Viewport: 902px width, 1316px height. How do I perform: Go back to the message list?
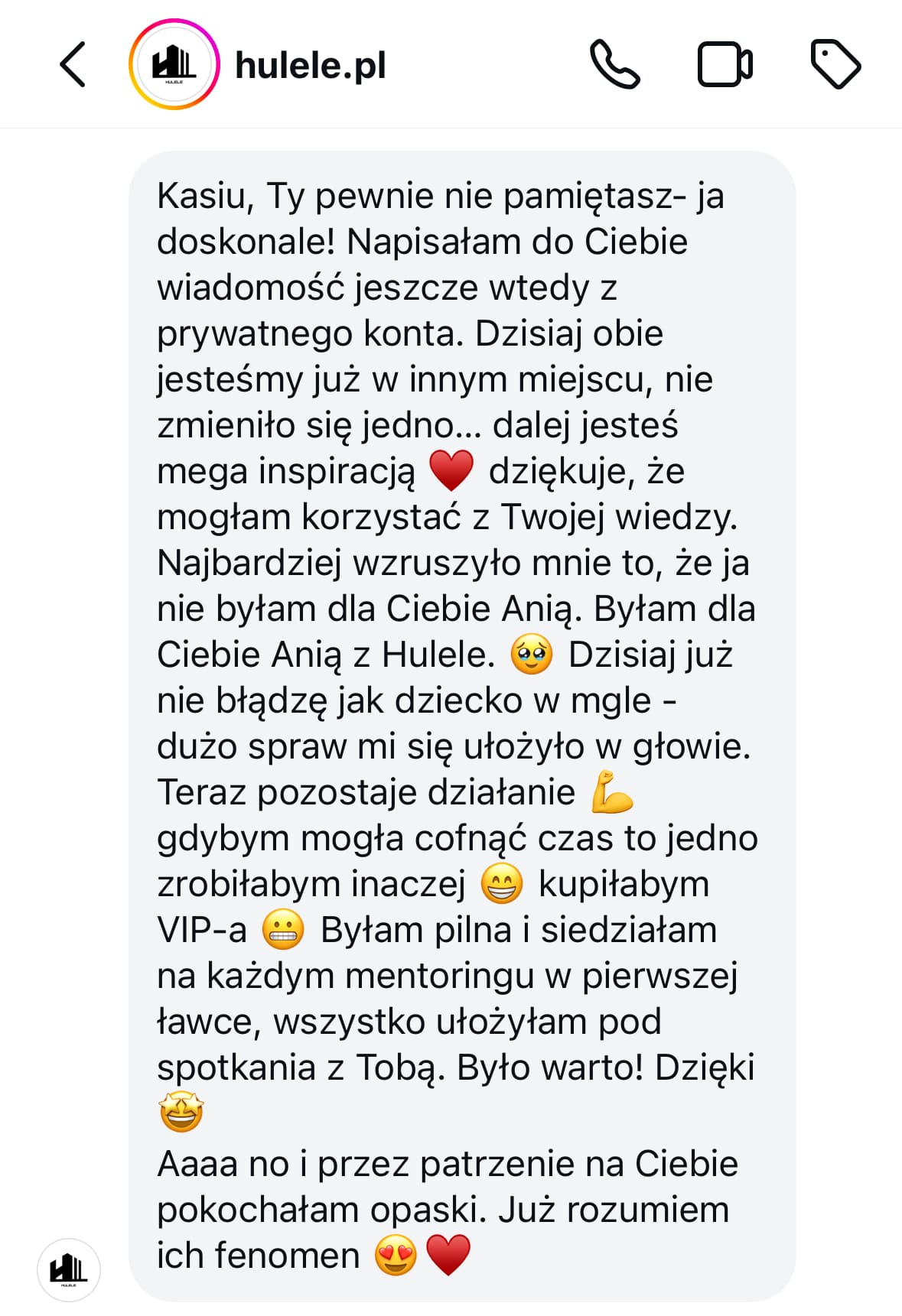73,64
